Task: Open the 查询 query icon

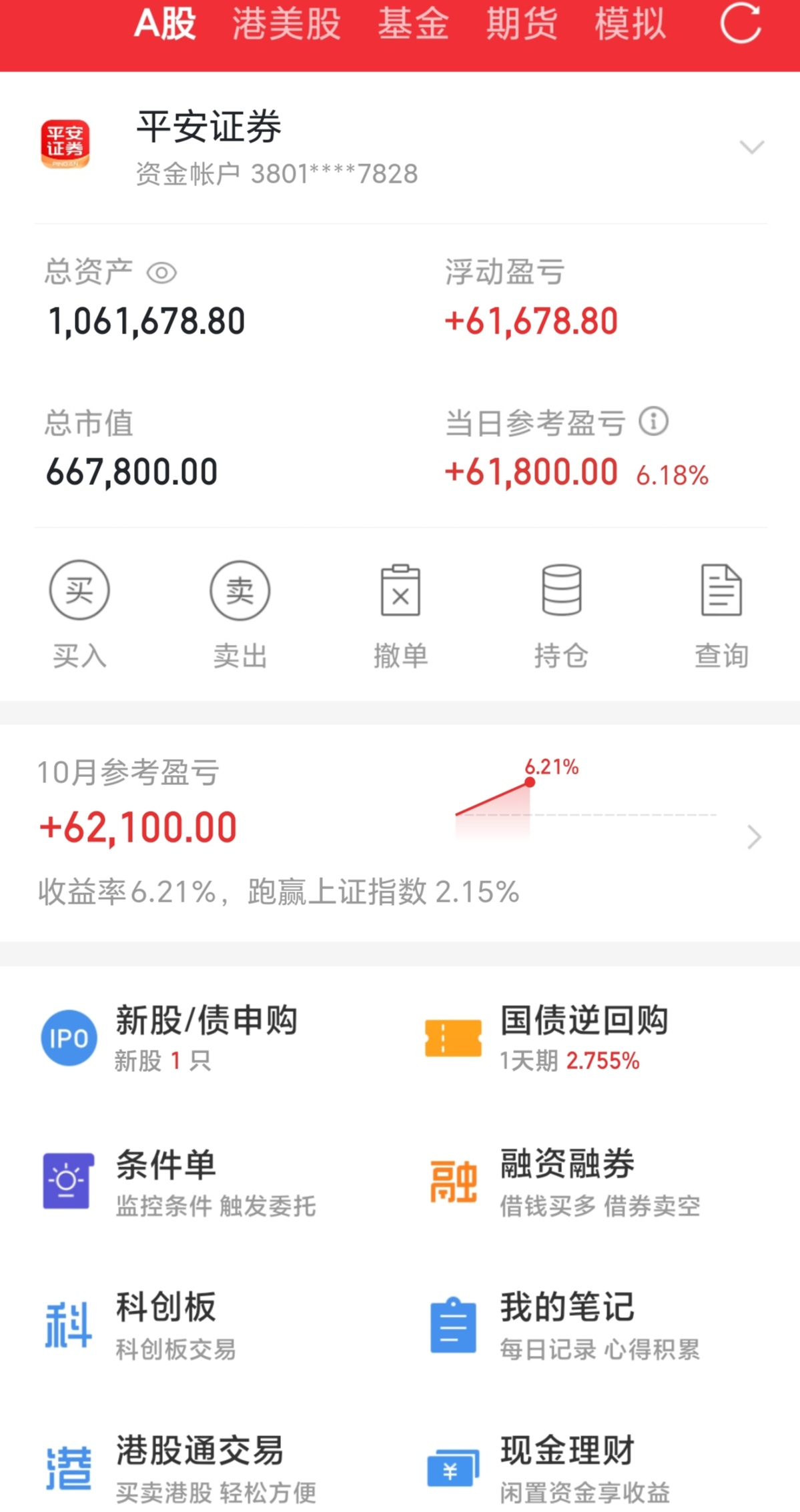Action: [x=721, y=591]
